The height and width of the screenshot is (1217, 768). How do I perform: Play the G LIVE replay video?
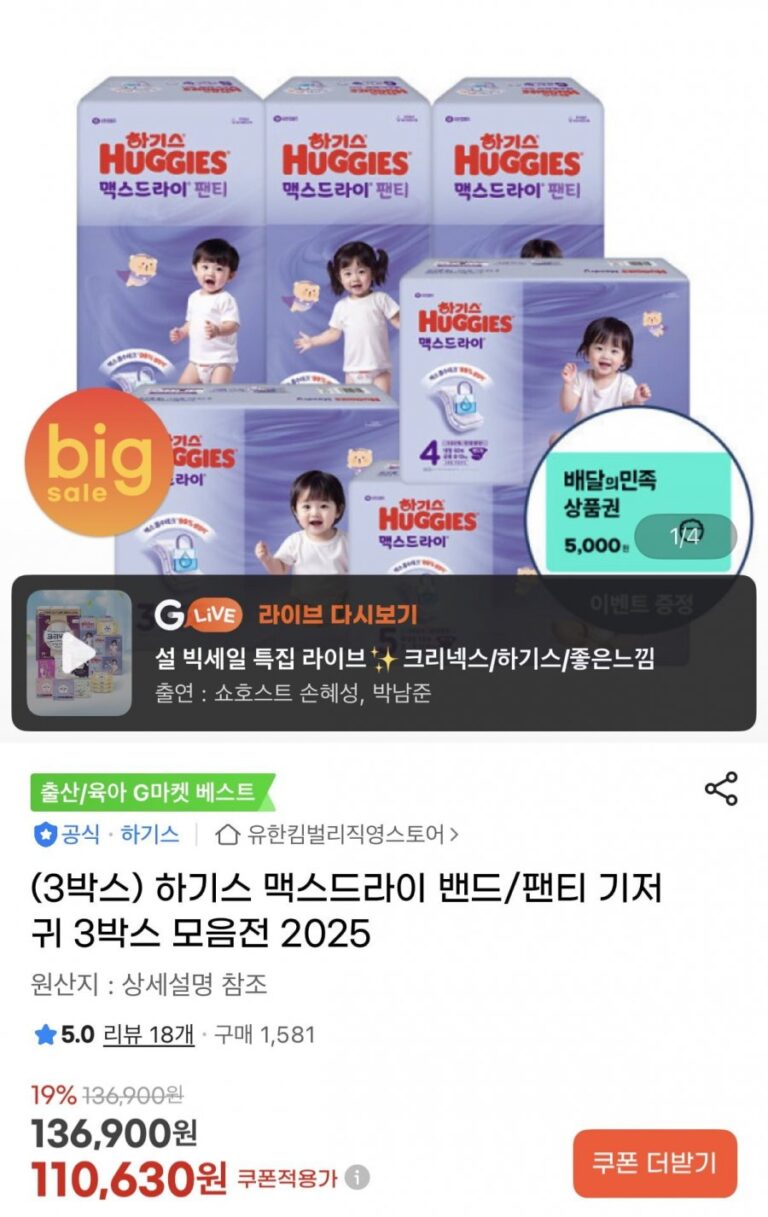coord(79,653)
